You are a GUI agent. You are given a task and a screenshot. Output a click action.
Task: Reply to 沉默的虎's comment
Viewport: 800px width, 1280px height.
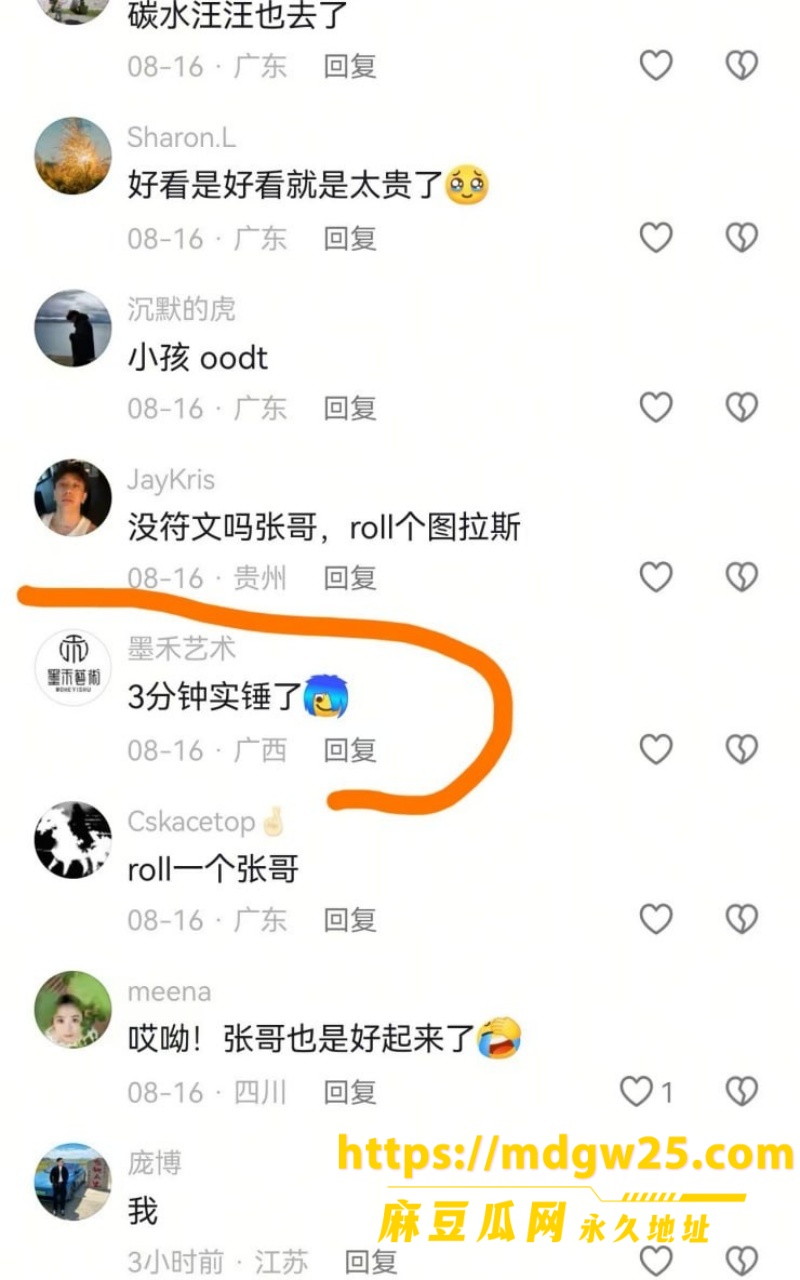click(x=350, y=408)
